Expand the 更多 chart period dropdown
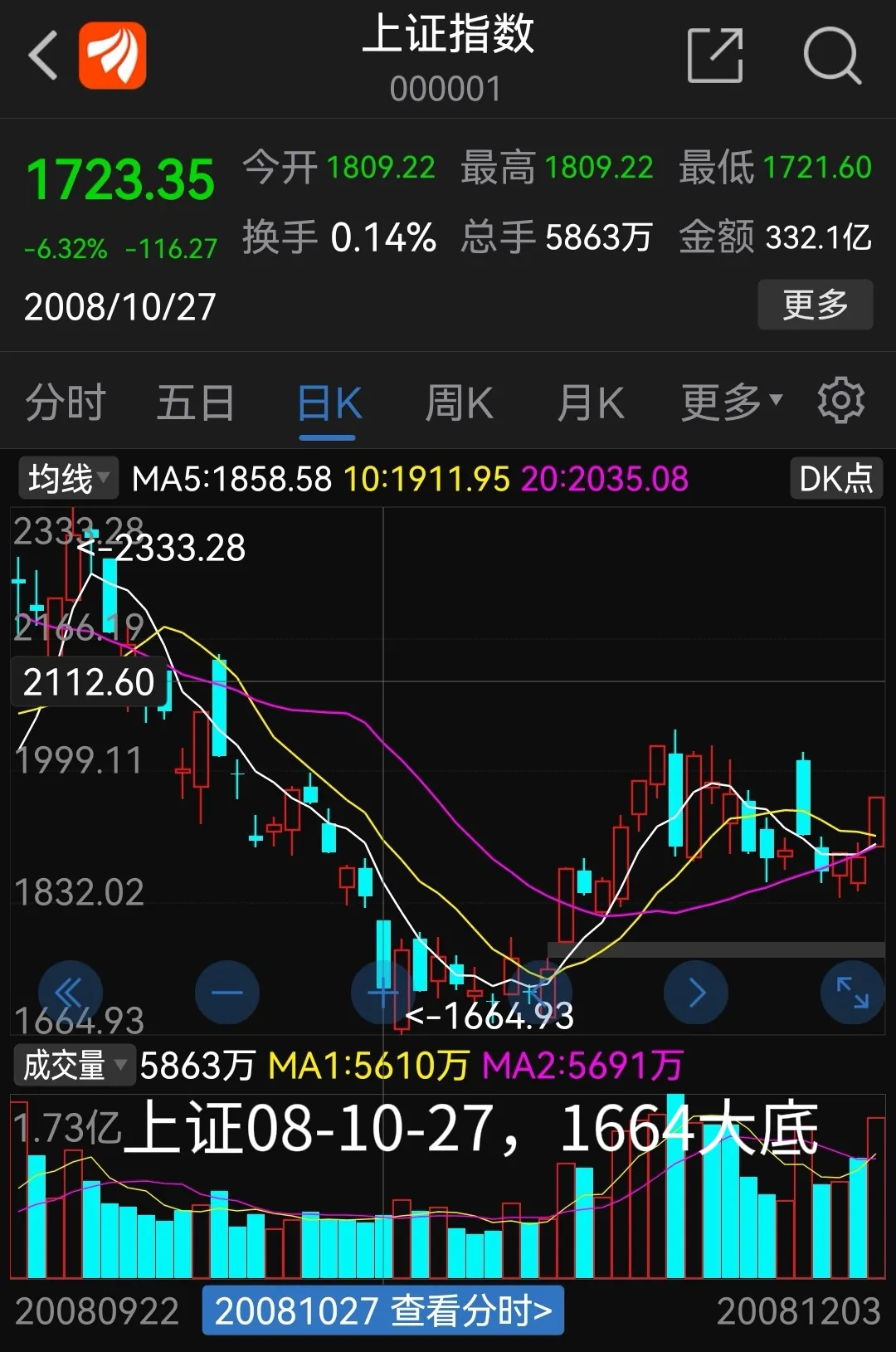Screen dimensions: 896x1352 731,403
